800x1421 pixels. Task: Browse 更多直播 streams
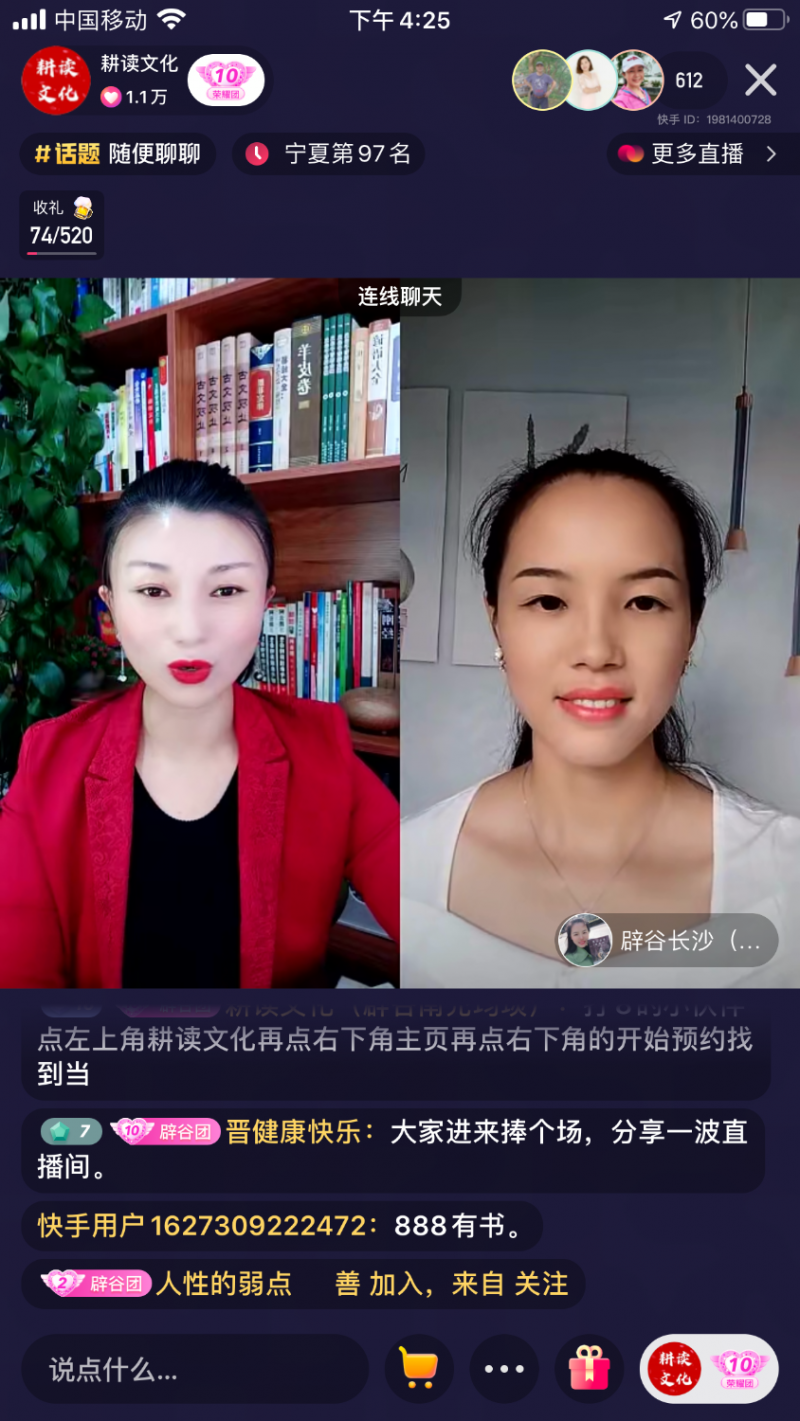[x=698, y=154]
